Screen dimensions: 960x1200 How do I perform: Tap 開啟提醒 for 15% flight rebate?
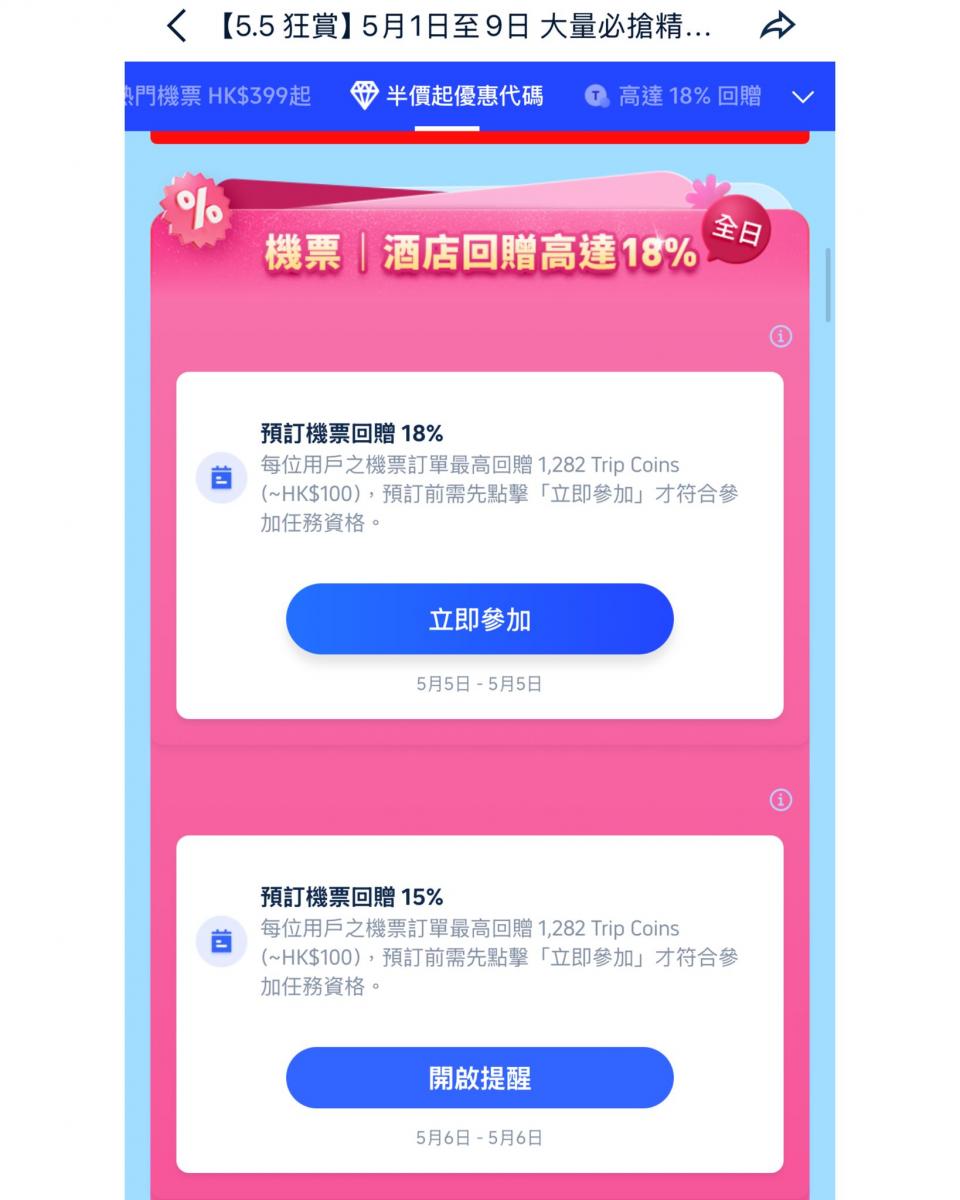tap(479, 1078)
